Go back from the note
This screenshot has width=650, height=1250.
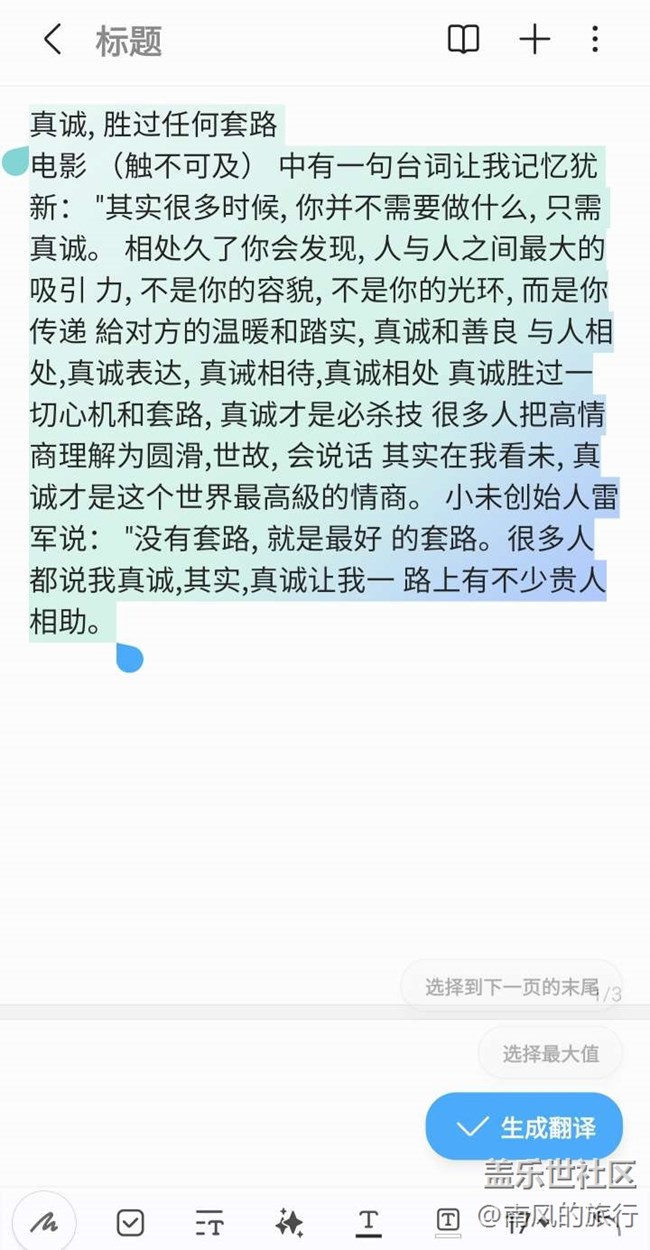(x=52, y=40)
